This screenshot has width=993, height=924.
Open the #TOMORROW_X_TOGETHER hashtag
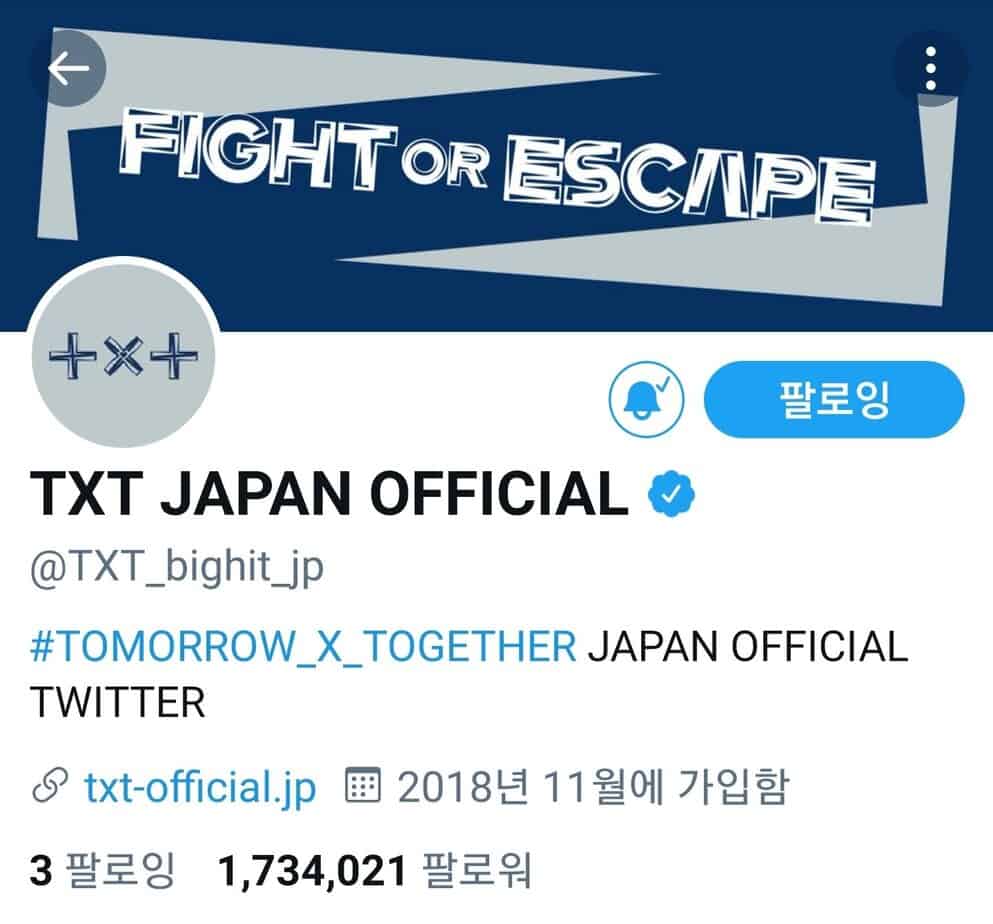303,647
